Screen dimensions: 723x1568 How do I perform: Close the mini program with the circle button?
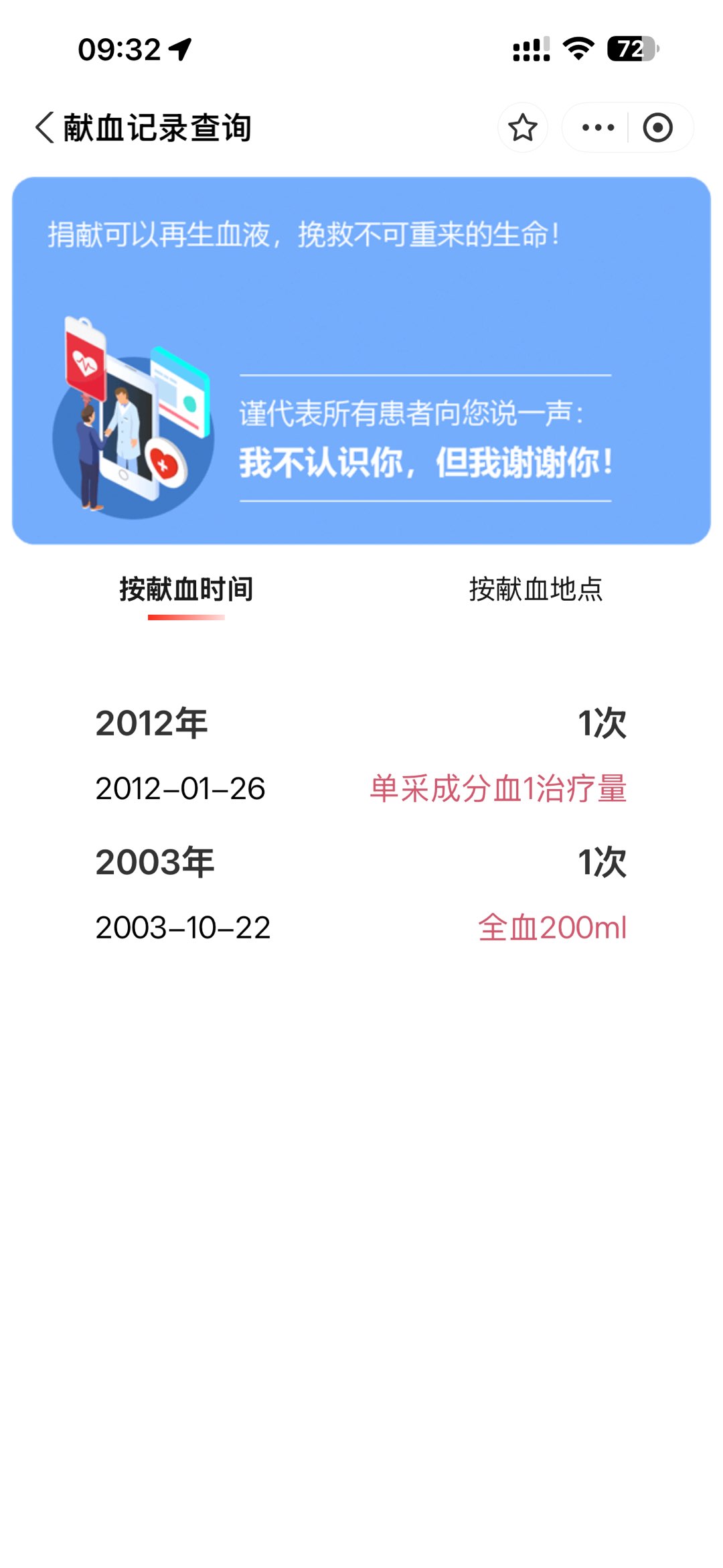(657, 127)
